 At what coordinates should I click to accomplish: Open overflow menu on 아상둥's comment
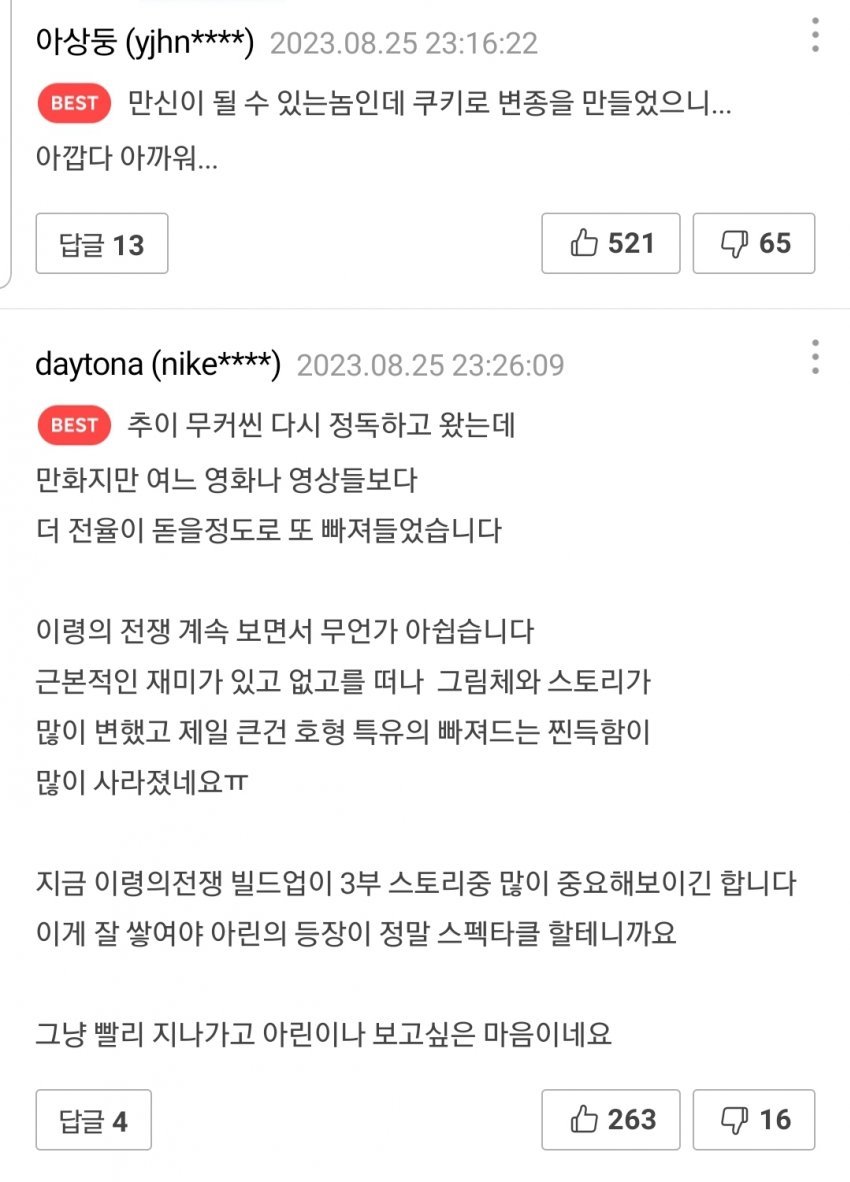816,35
